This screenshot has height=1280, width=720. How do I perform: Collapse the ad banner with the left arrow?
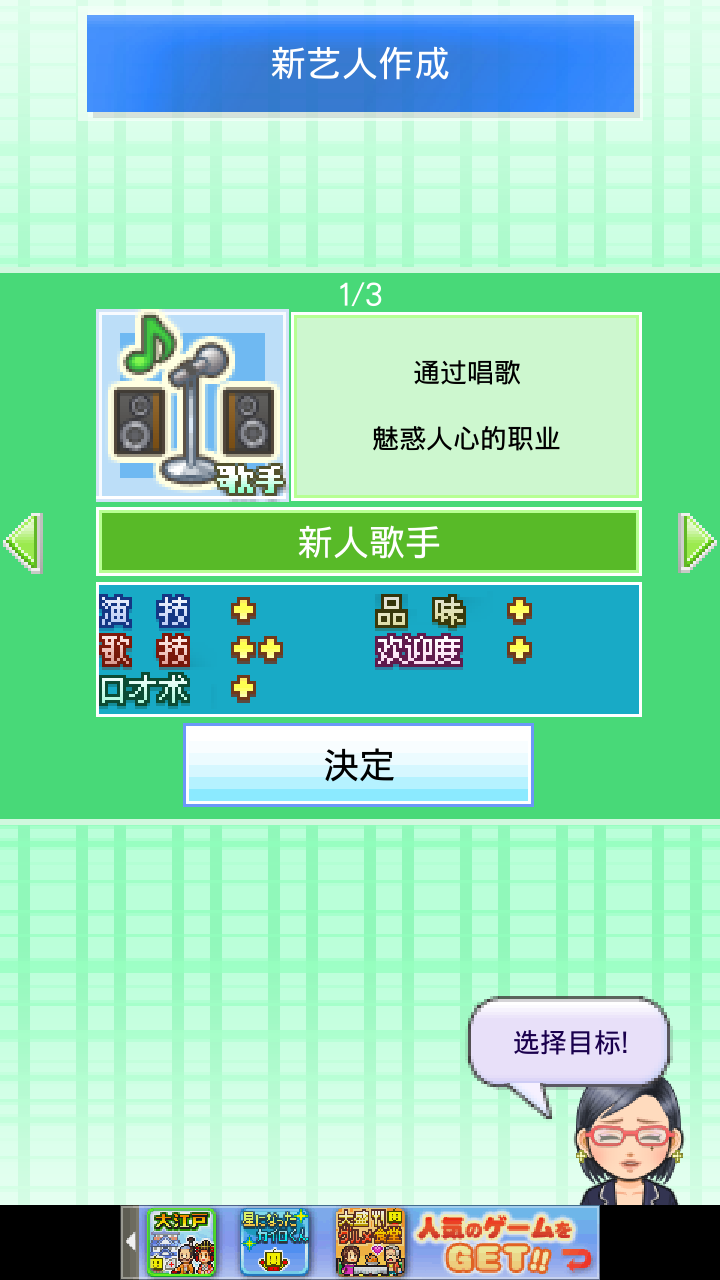[131, 1241]
